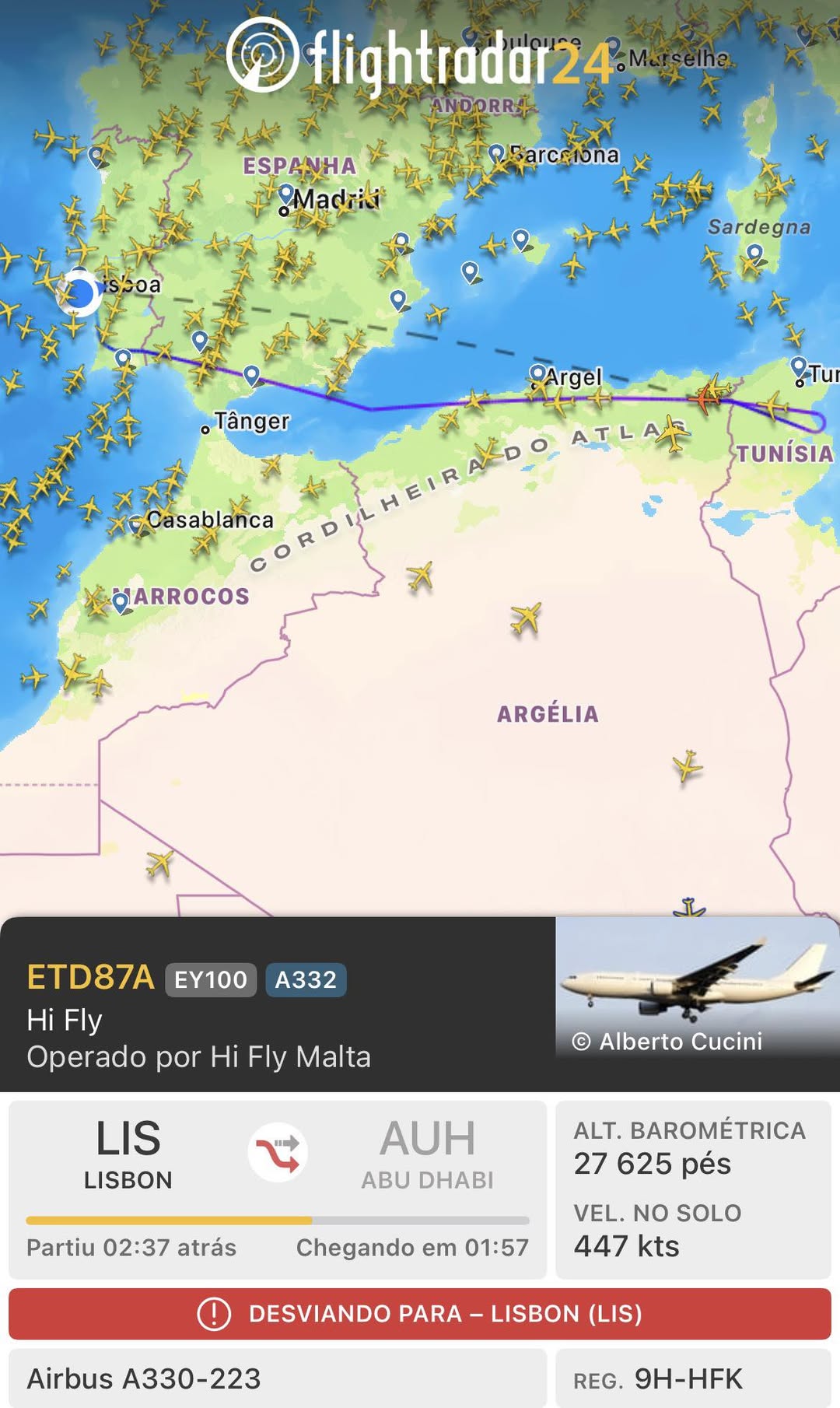This screenshot has height=1408, width=840.
Task: Select the Barcelona airport pin
Action: click(497, 152)
